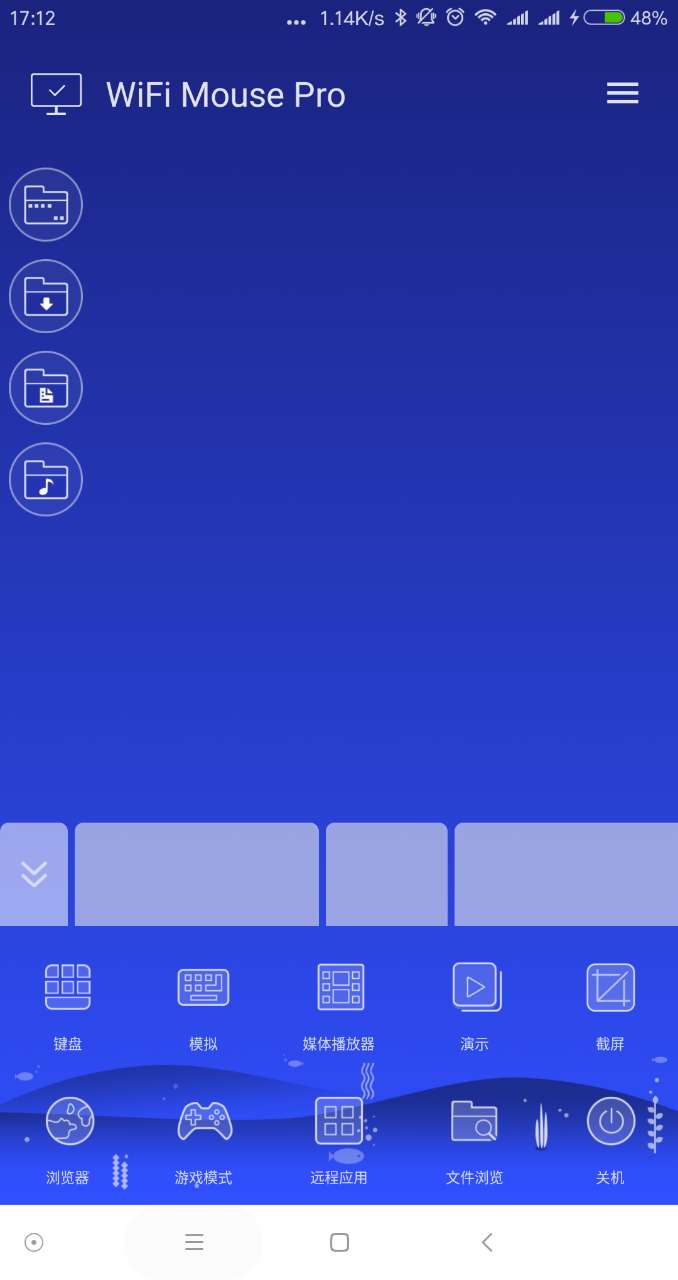Open the hamburger menu

coord(622,94)
